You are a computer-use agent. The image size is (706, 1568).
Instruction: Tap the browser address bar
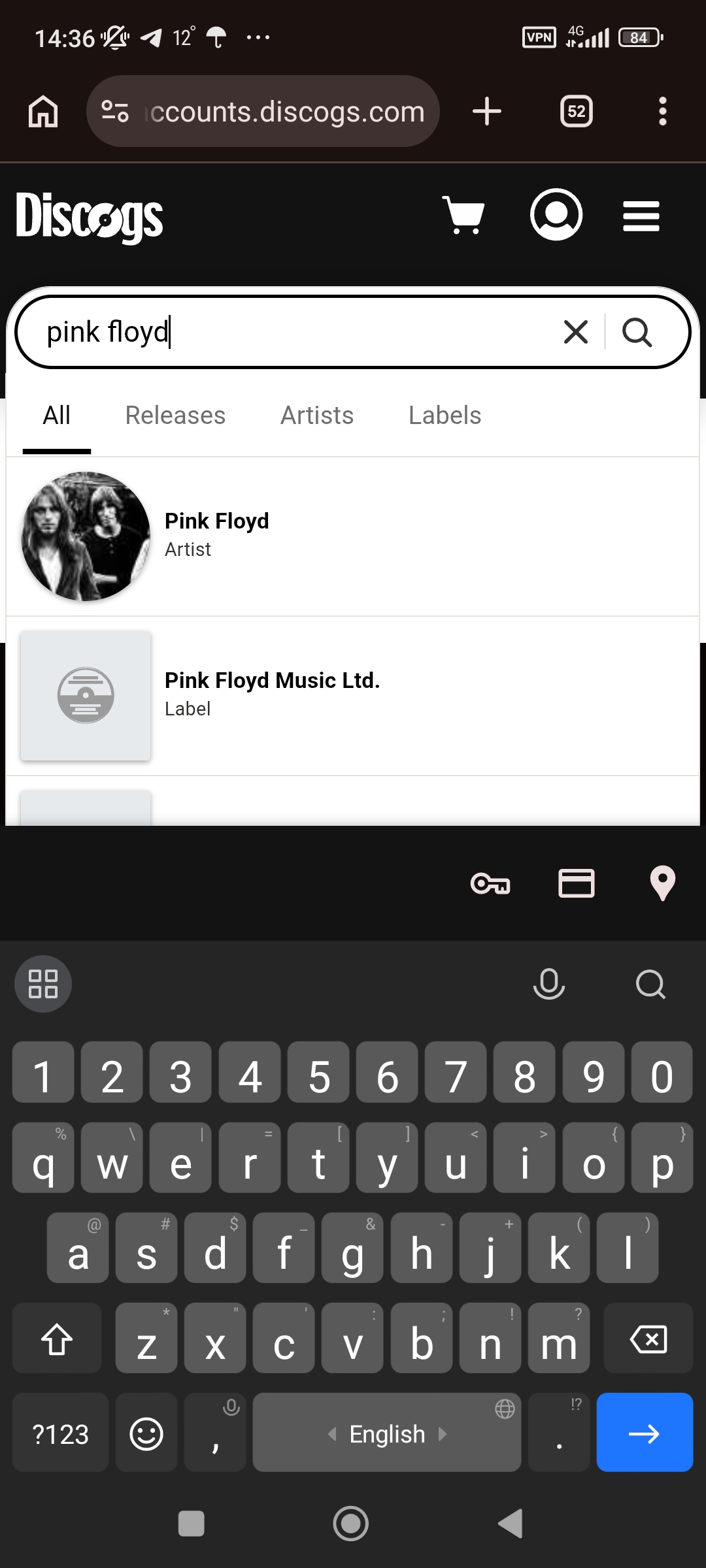coord(281,111)
